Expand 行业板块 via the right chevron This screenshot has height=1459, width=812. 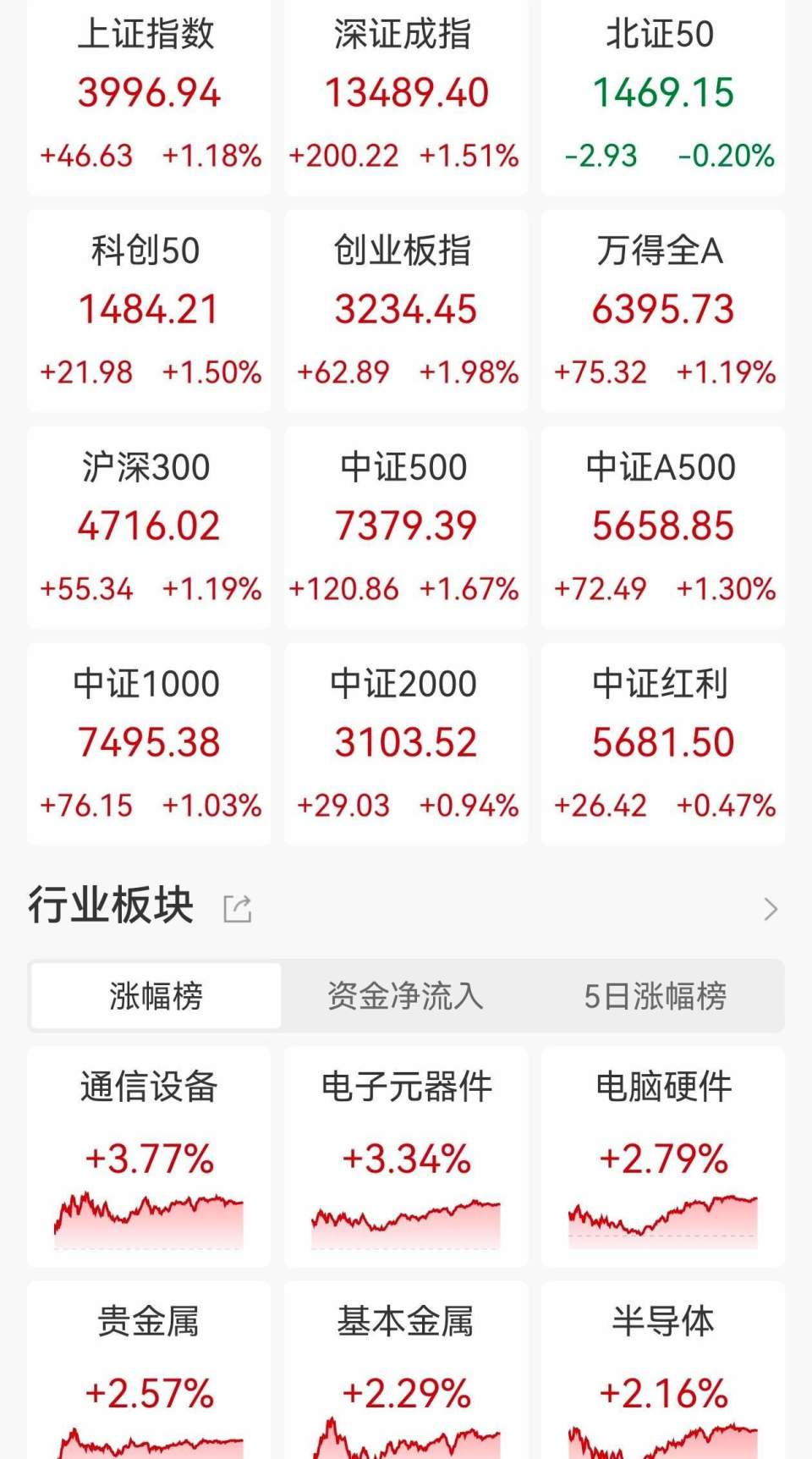coord(771,908)
